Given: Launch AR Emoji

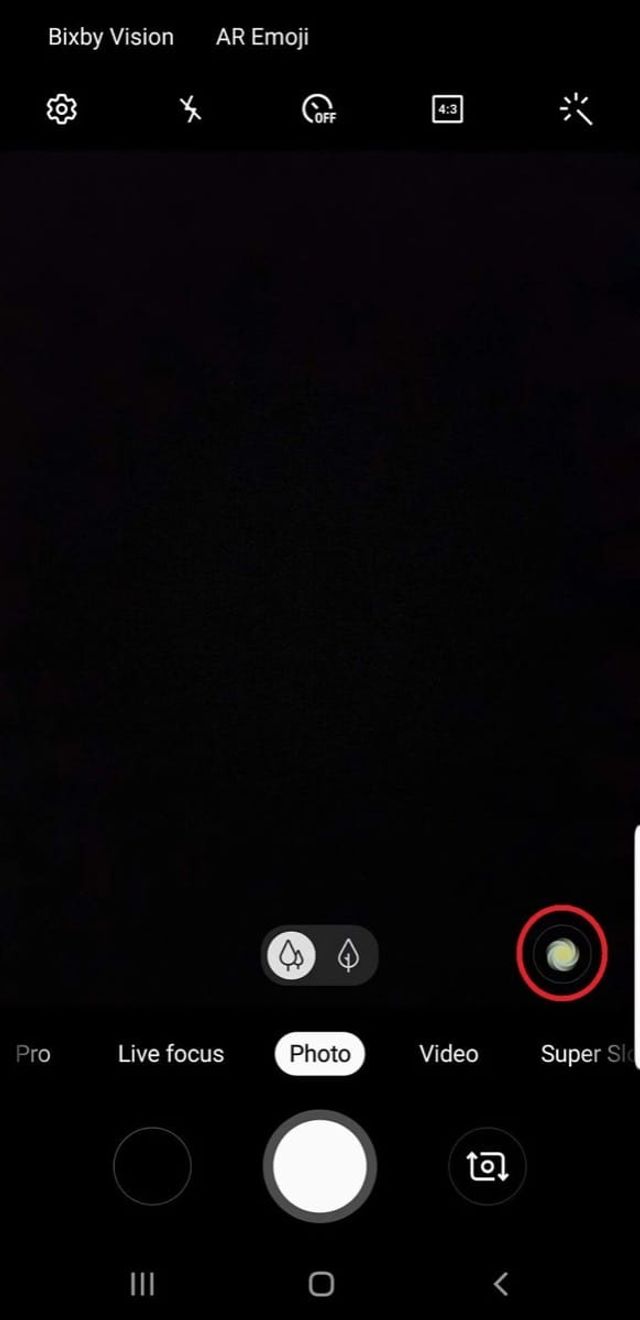Looking at the screenshot, I should [262, 37].
